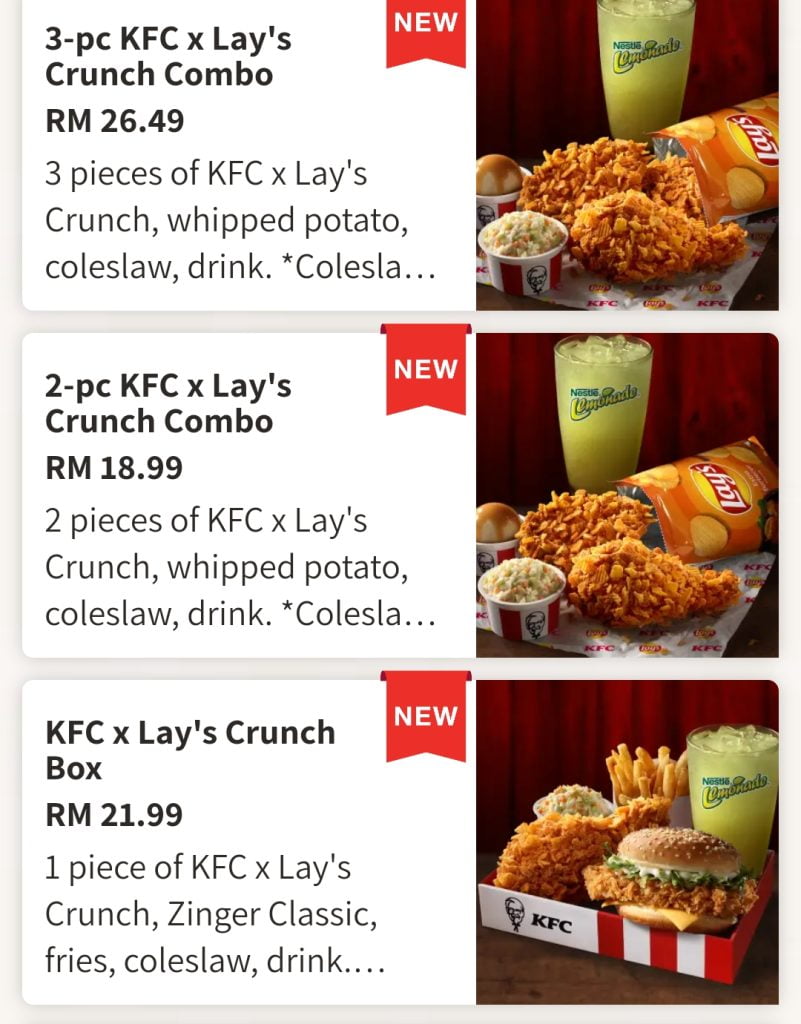Screen dimensions: 801x1024
Task: Open the KFC x Lay's Crunch Box listing
Action: 190,748
